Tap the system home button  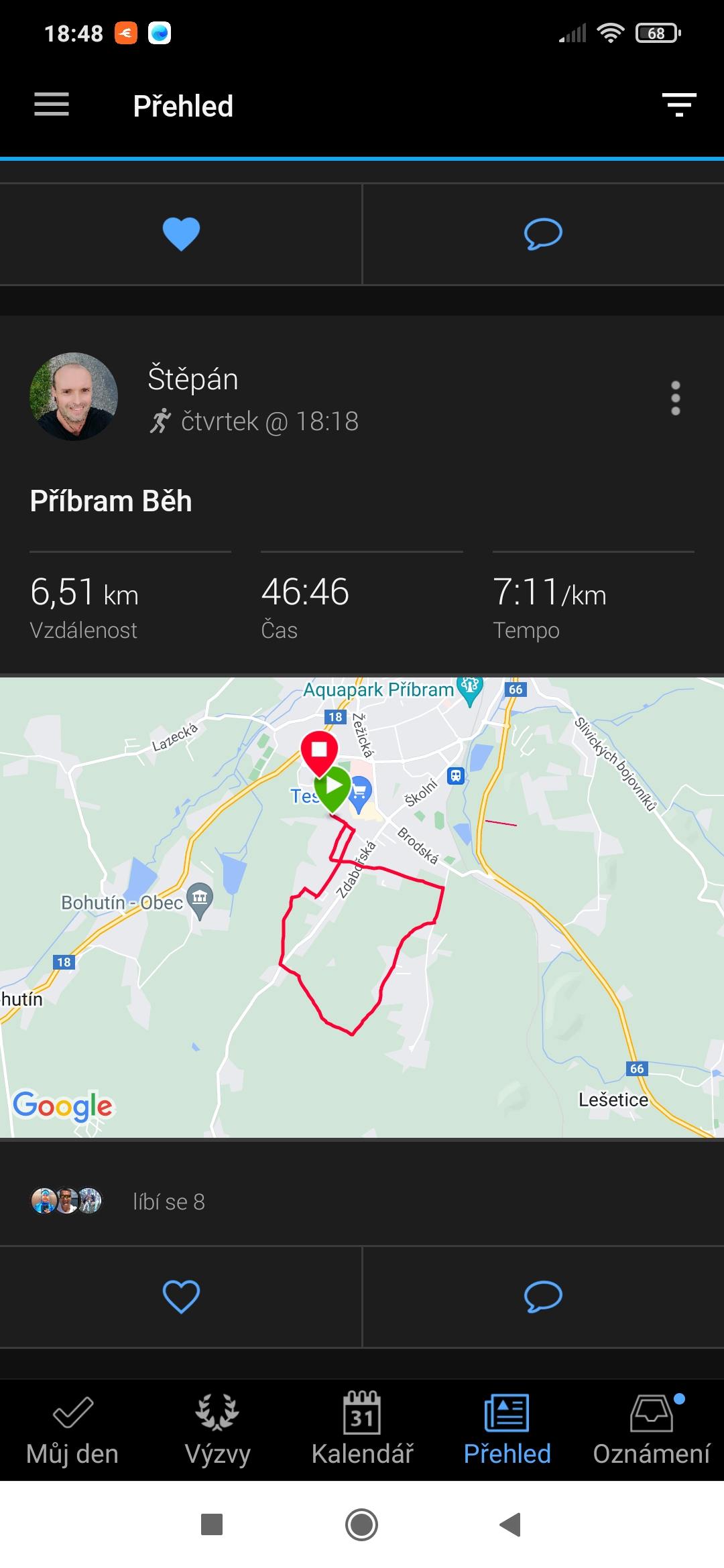(362, 1524)
